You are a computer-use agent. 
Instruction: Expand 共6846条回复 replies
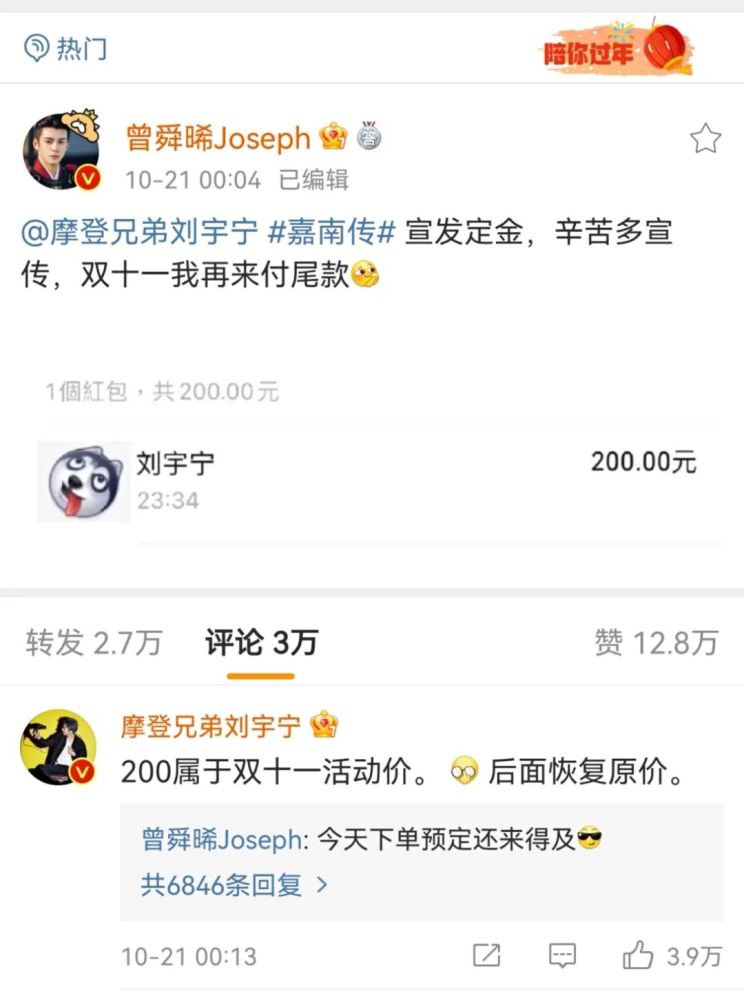(x=235, y=884)
